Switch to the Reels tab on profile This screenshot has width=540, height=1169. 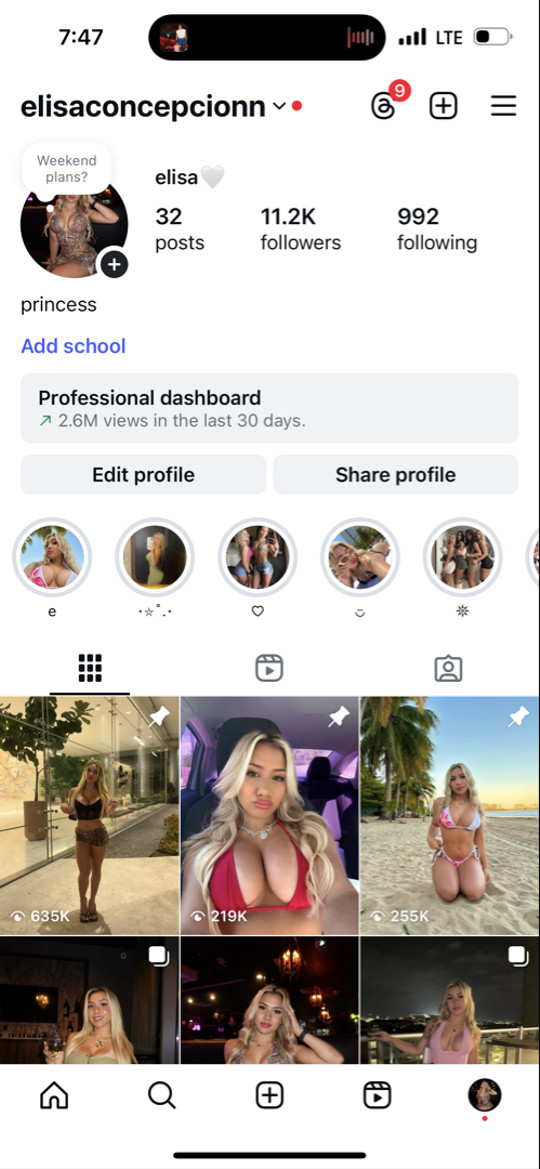(269, 668)
